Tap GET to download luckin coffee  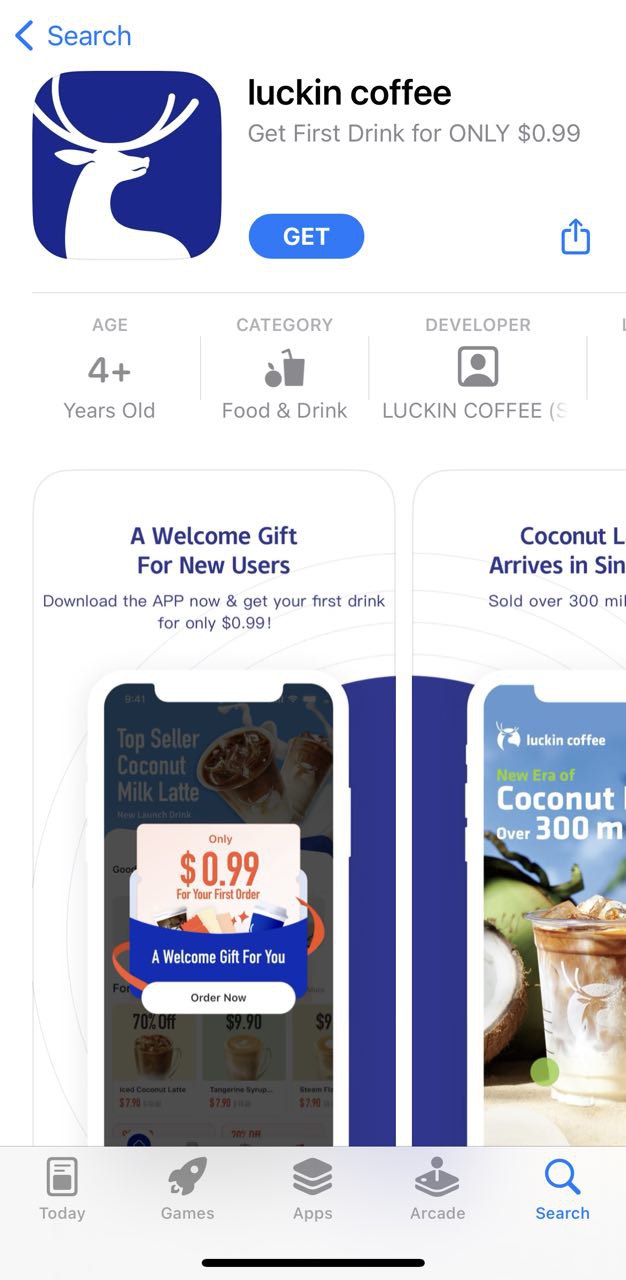pos(306,237)
